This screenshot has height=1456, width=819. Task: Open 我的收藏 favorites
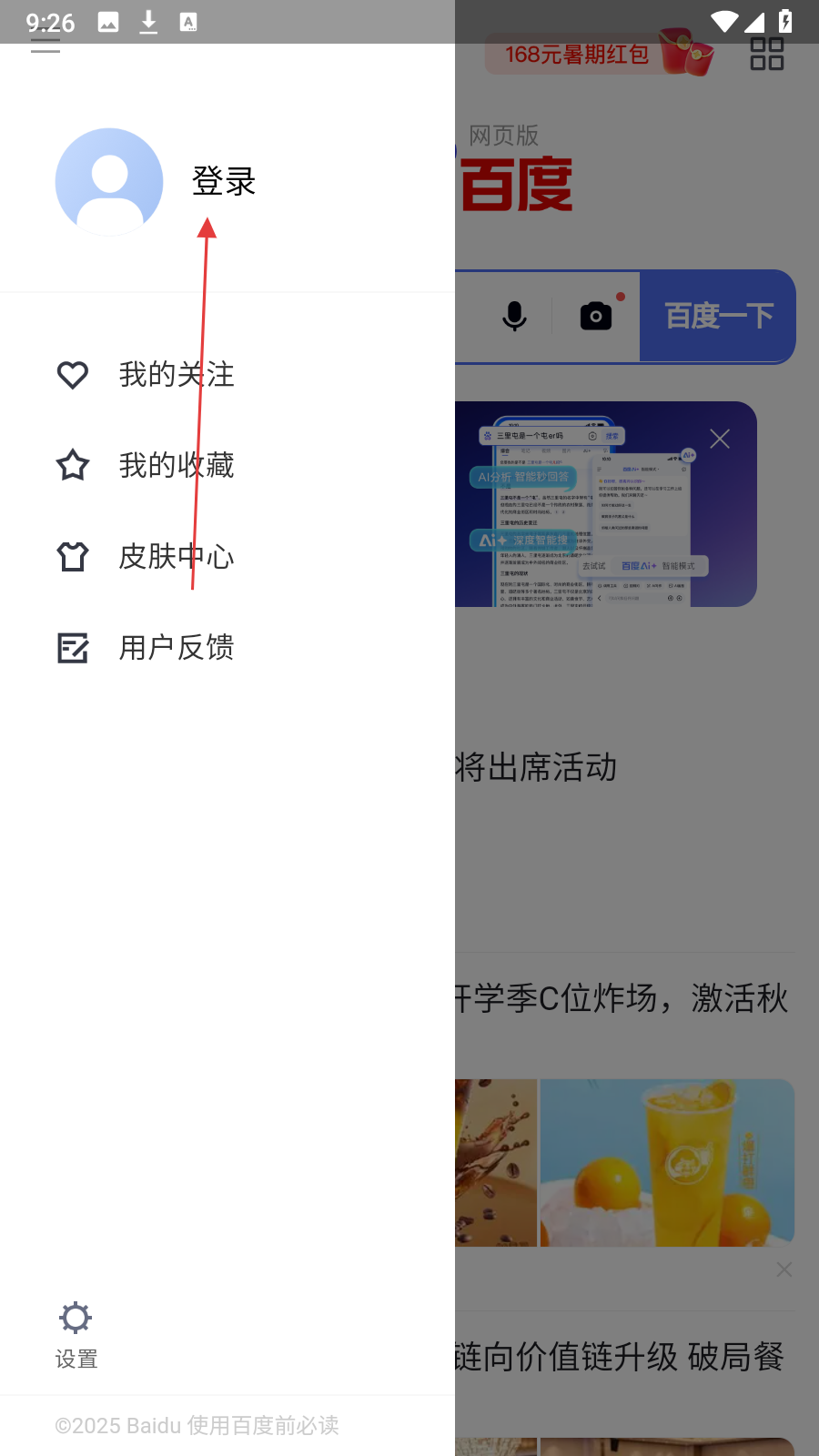coord(177,466)
